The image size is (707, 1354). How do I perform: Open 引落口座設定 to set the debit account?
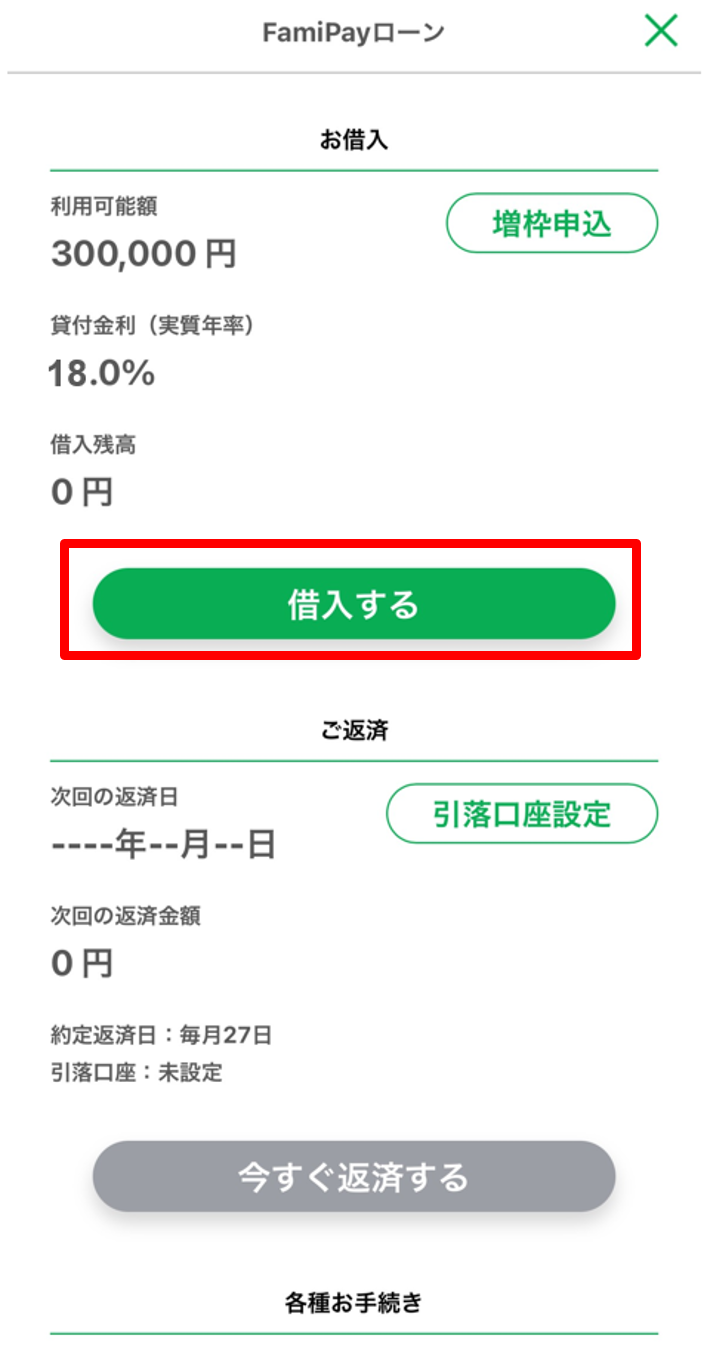pyautogui.click(x=521, y=814)
